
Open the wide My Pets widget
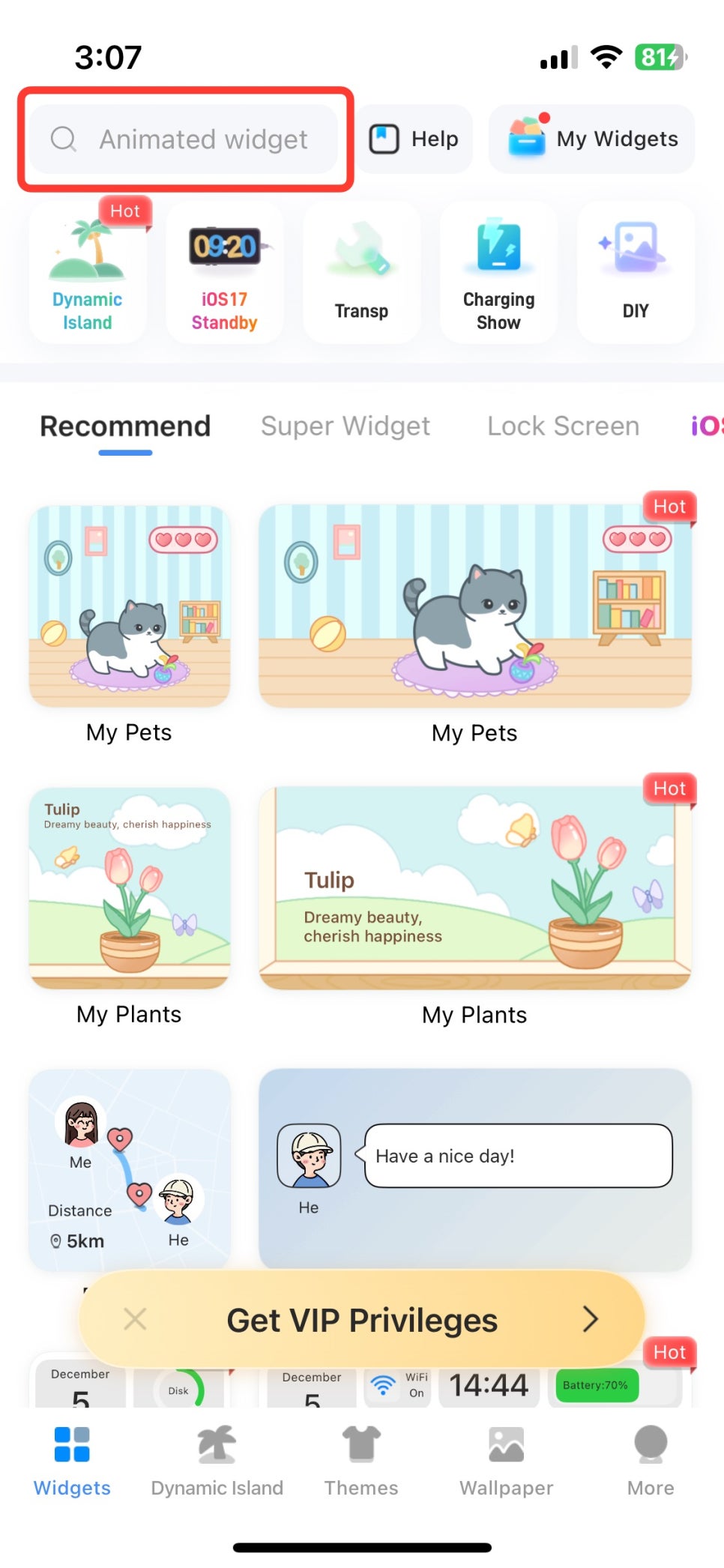pyautogui.click(x=474, y=606)
